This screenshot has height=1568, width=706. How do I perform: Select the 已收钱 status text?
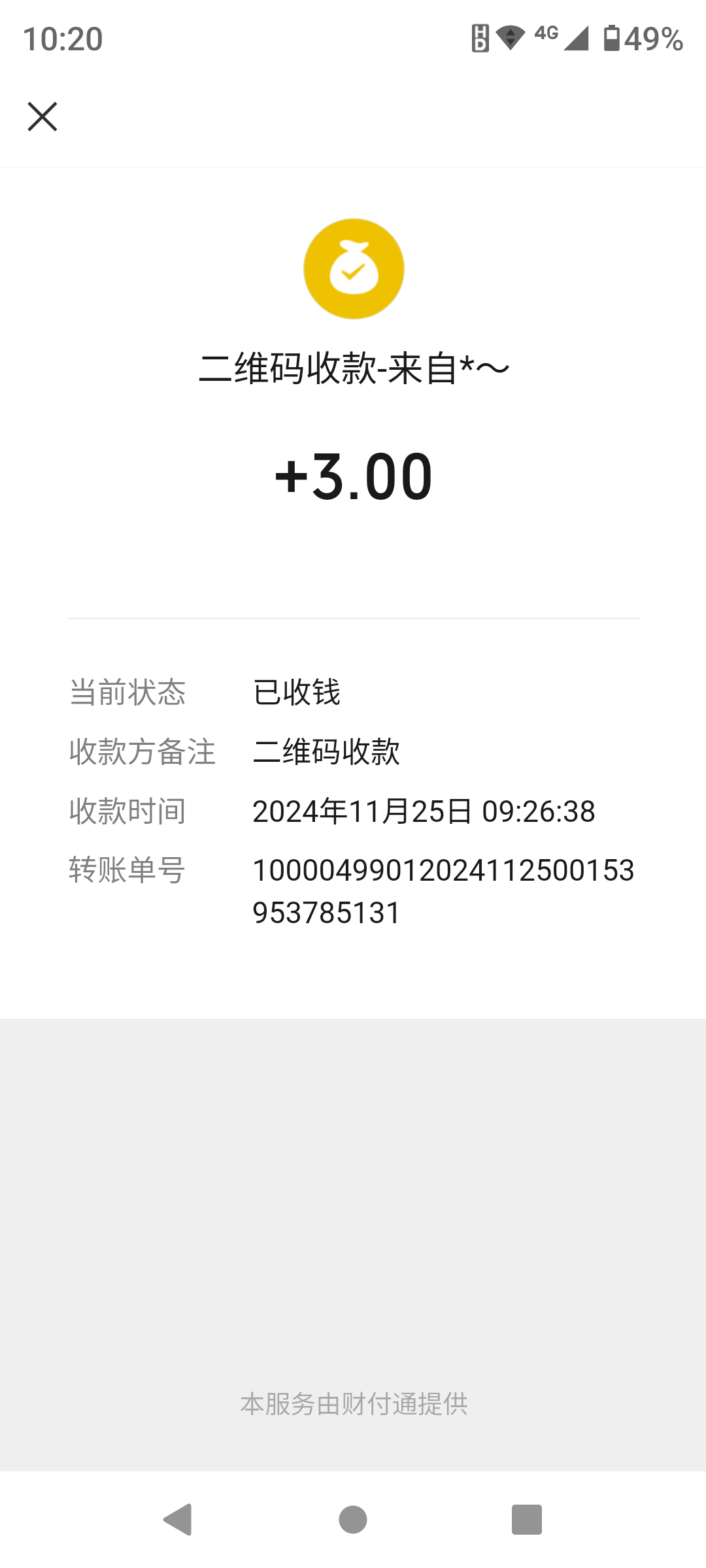pos(297,694)
